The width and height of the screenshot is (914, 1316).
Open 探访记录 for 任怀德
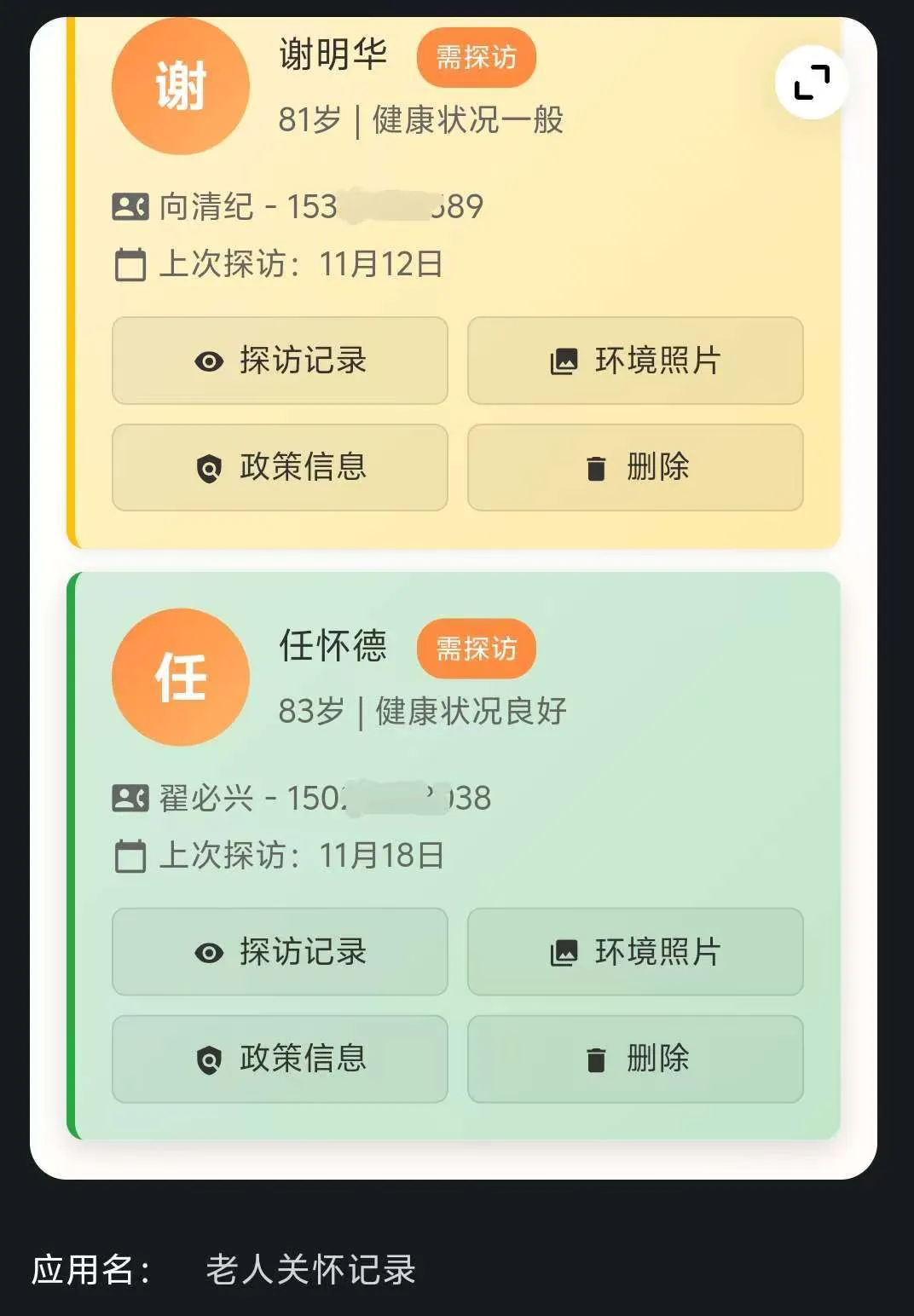point(280,952)
